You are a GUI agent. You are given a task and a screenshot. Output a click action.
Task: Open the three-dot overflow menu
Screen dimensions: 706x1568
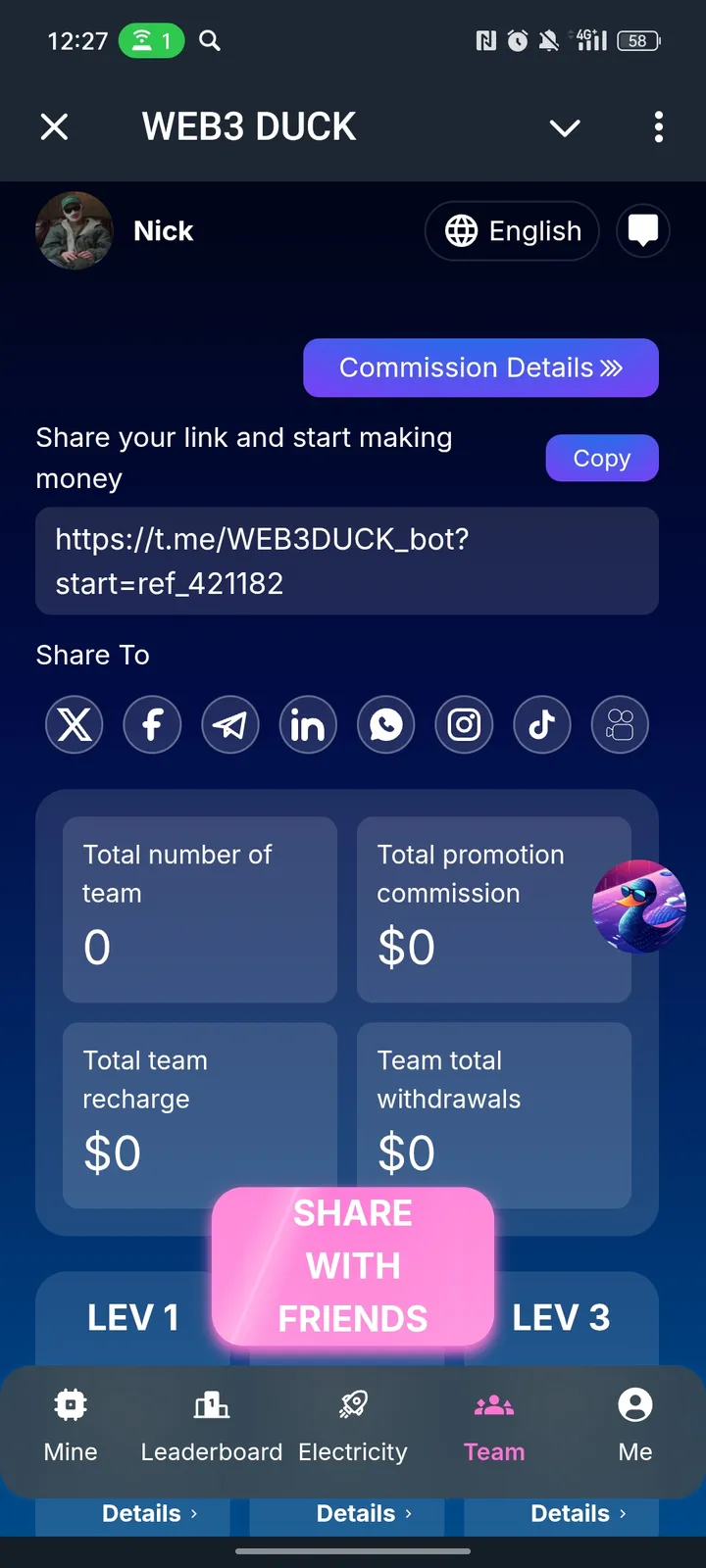[659, 127]
